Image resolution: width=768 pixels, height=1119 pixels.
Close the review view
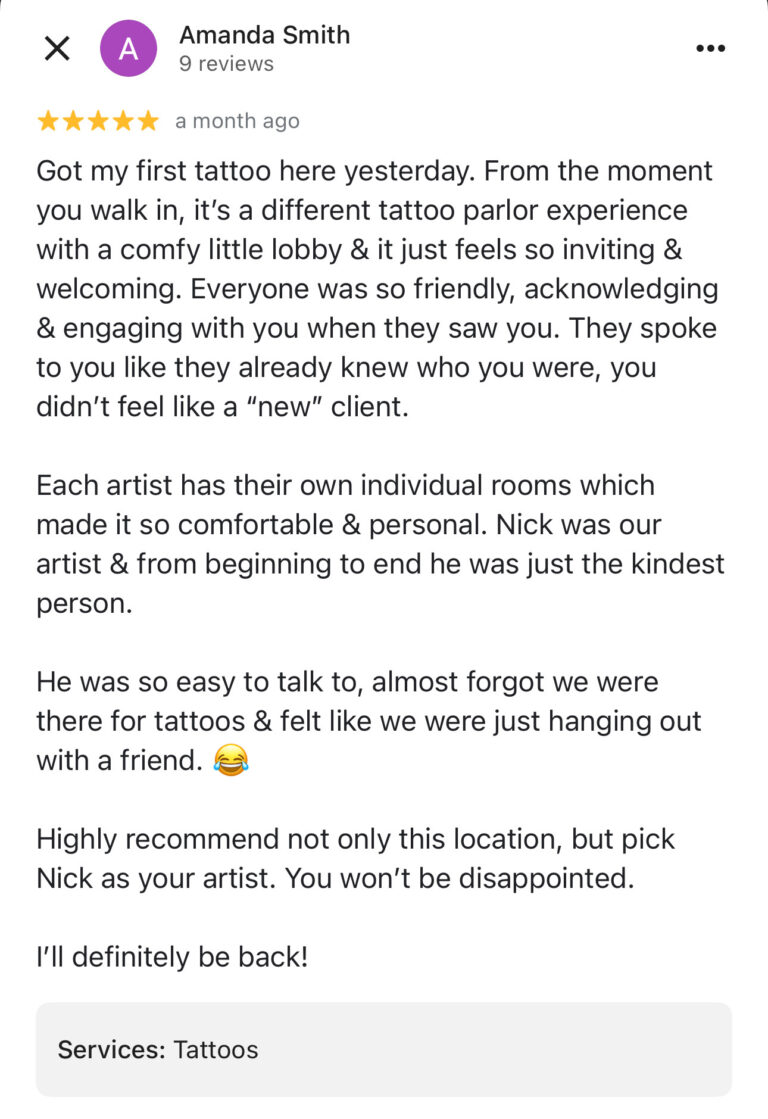pos(57,48)
